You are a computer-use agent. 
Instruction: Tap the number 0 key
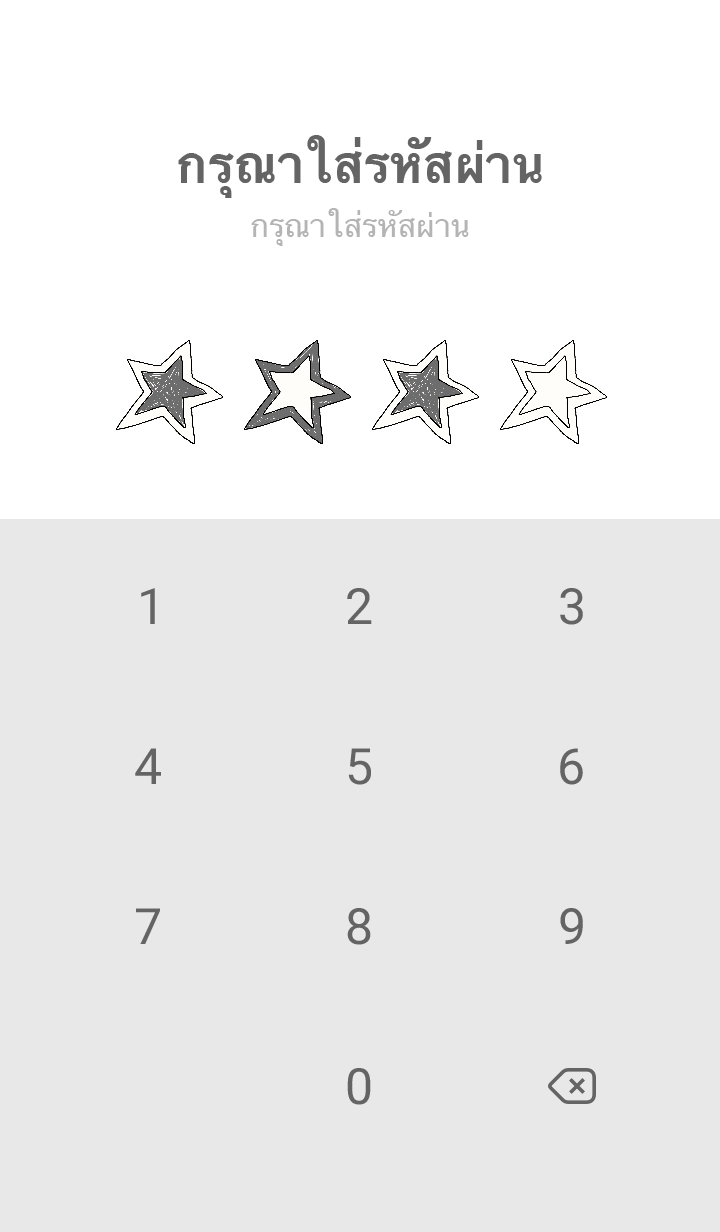(359, 1087)
